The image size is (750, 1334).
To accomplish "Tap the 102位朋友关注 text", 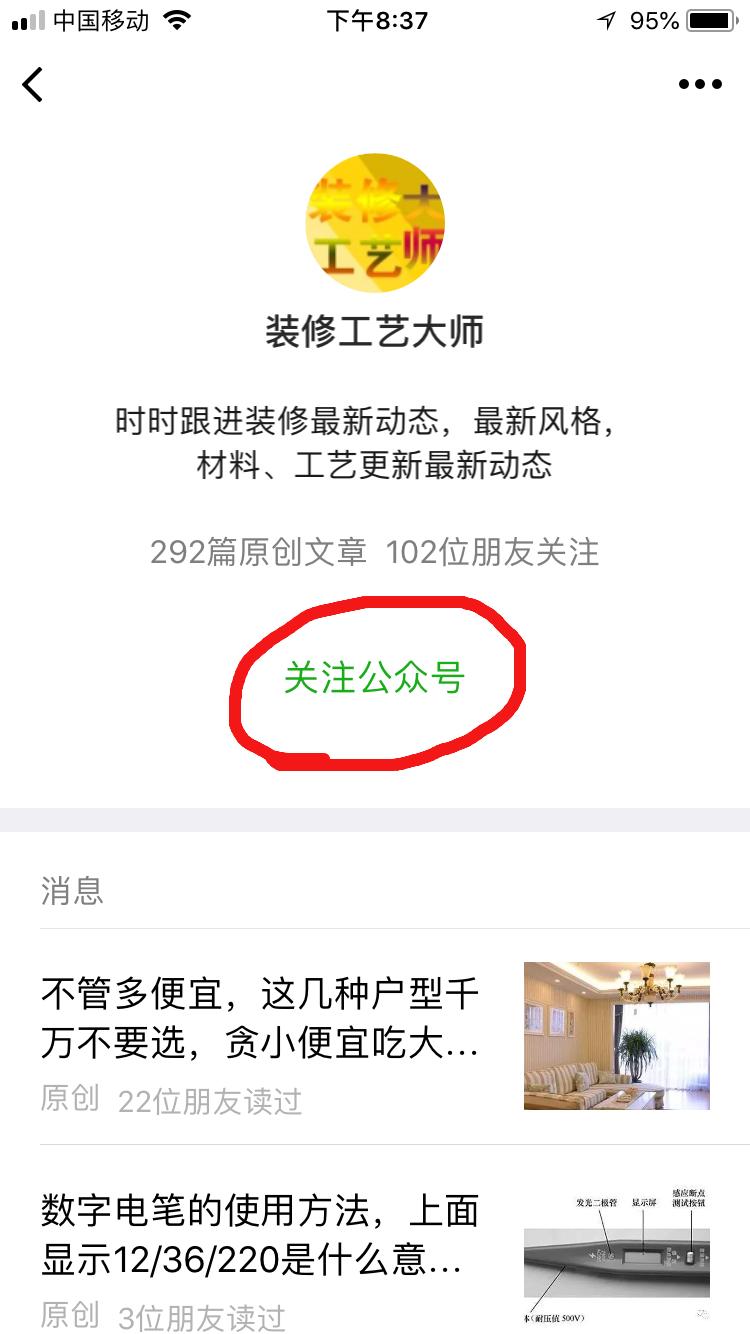I will pyautogui.click(x=493, y=553).
